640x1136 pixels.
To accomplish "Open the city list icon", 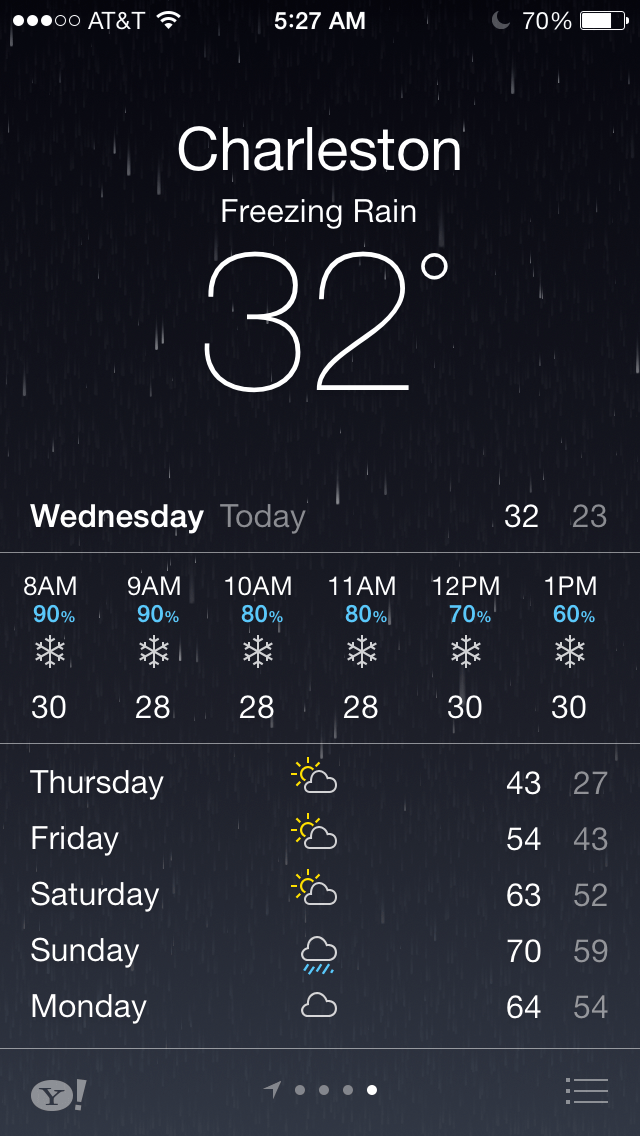I will 586,1090.
